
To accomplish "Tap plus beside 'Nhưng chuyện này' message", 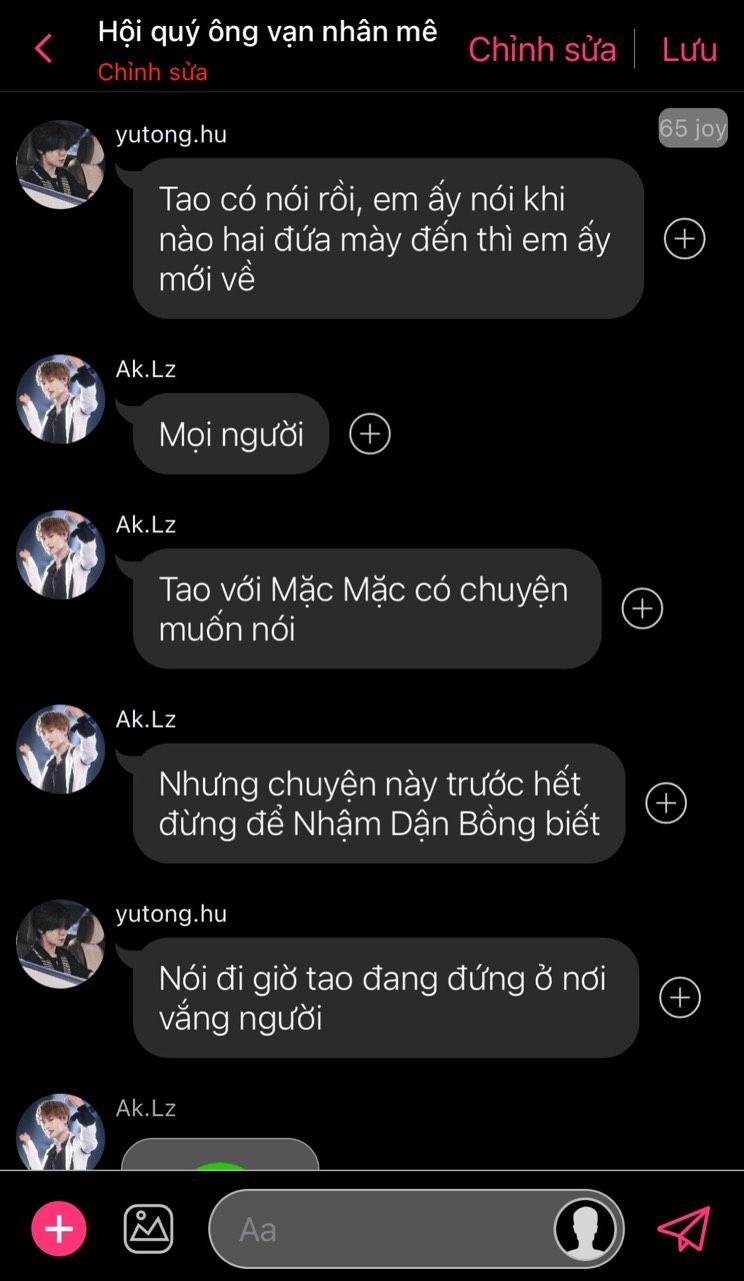I will tap(666, 803).
